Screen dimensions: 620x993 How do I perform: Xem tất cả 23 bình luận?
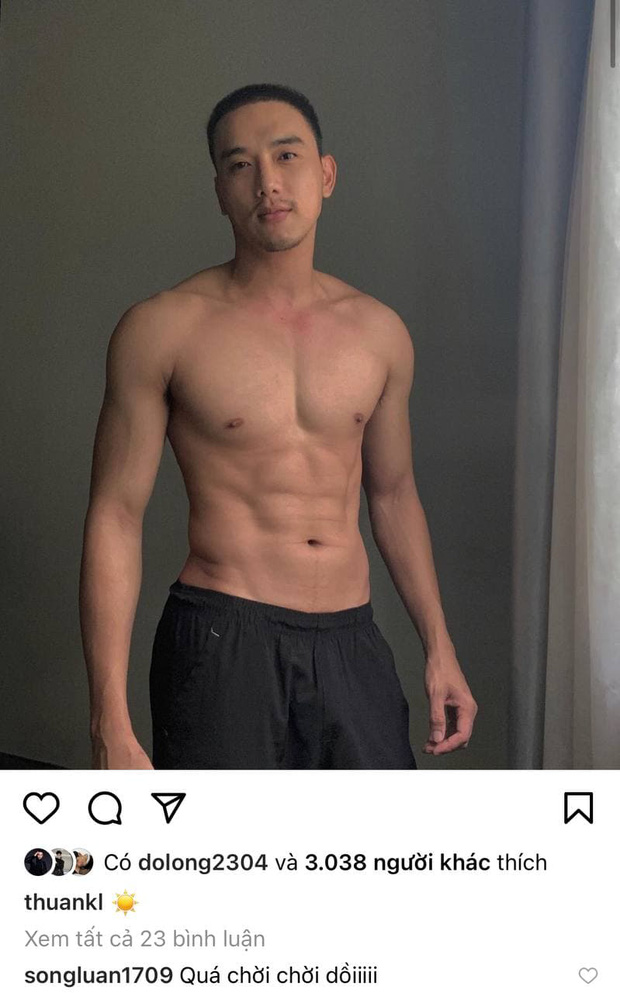coord(144,939)
